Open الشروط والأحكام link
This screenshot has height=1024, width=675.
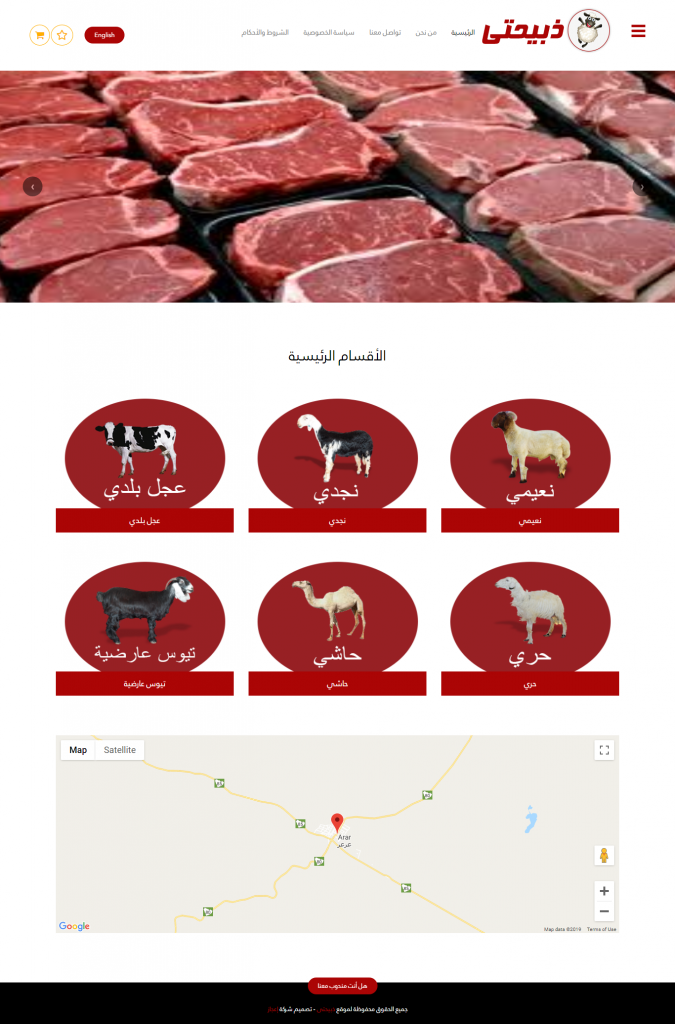coord(265,33)
